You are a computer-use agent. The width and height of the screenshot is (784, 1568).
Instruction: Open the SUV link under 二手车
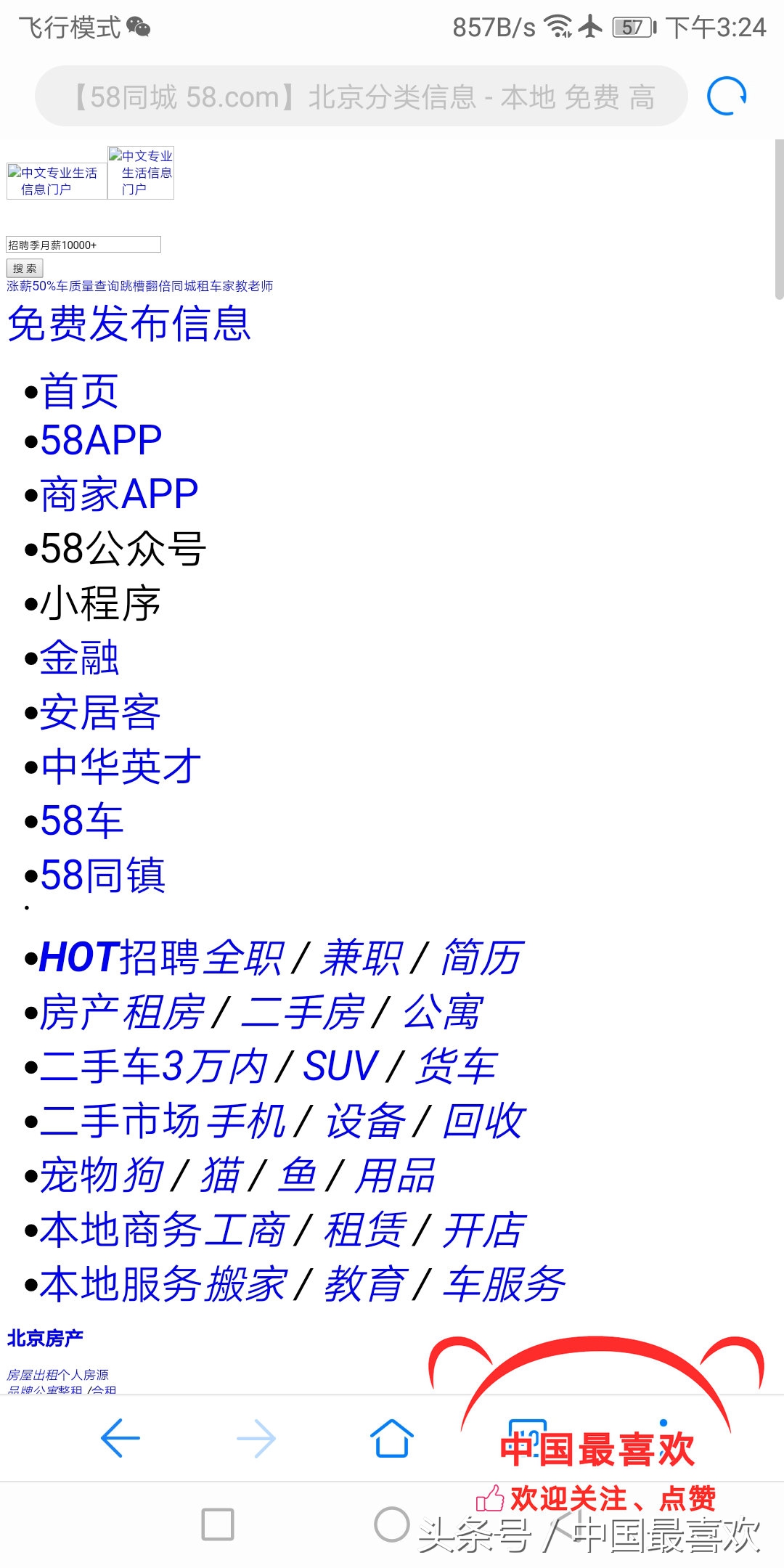click(x=340, y=1067)
